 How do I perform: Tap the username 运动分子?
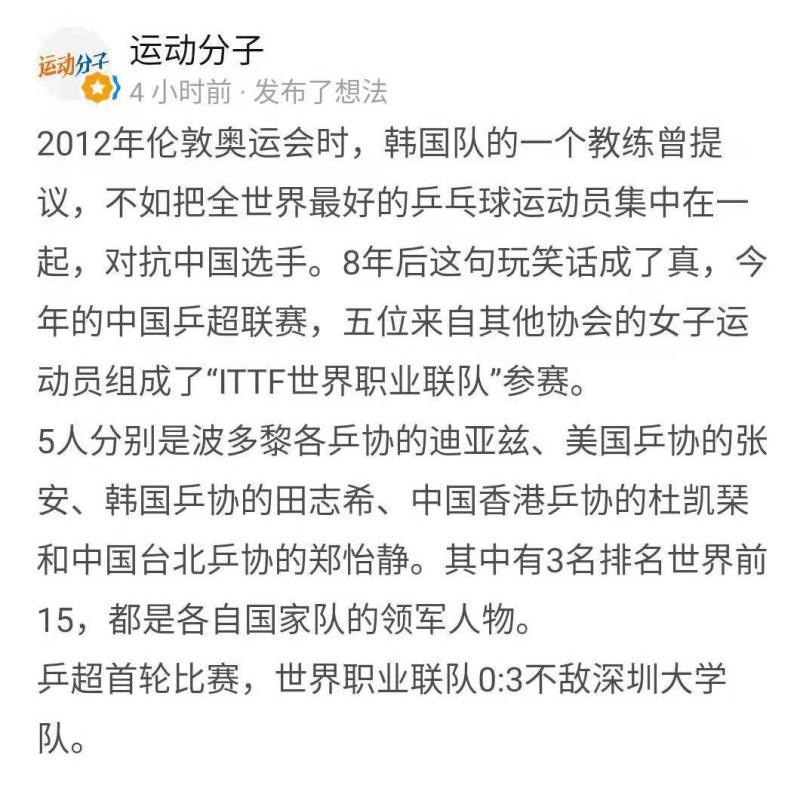click(196, 48)
